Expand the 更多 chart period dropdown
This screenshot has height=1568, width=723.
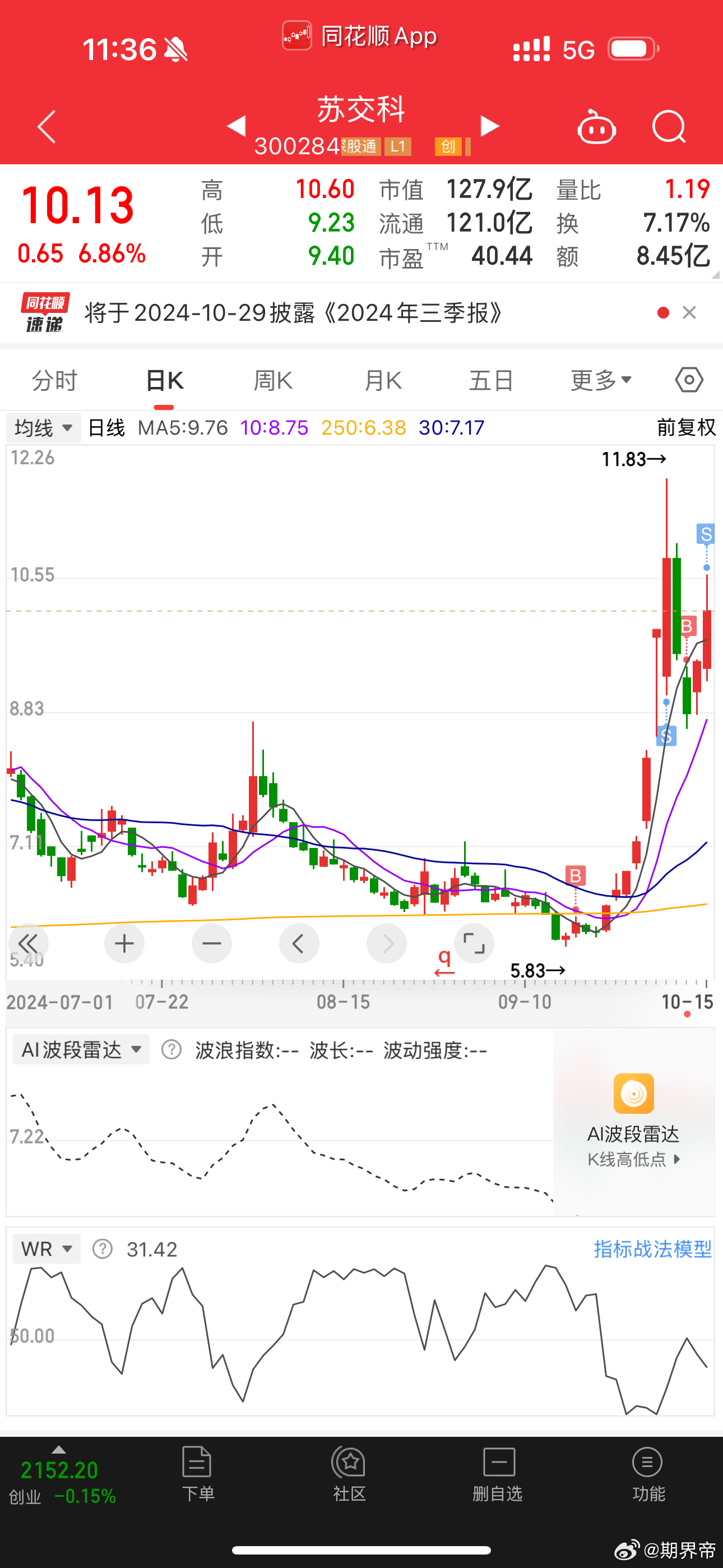click(601, 381)
